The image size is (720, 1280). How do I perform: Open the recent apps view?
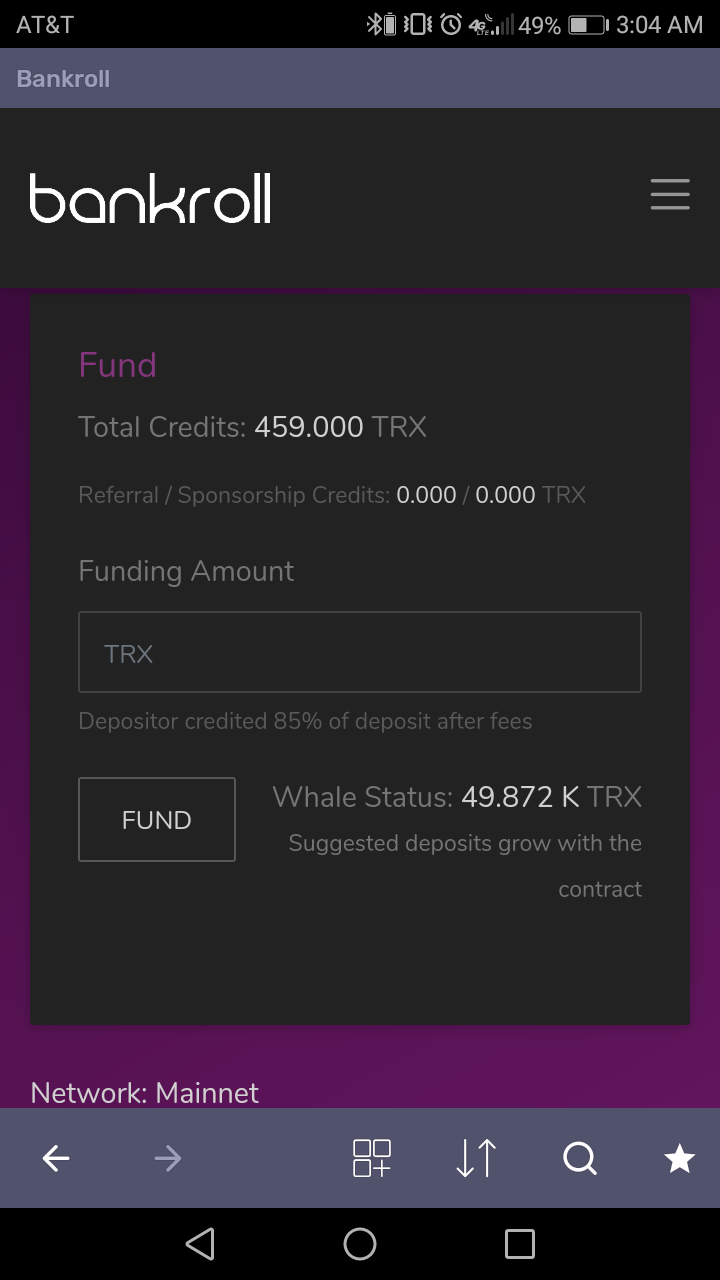(520, 1244)
